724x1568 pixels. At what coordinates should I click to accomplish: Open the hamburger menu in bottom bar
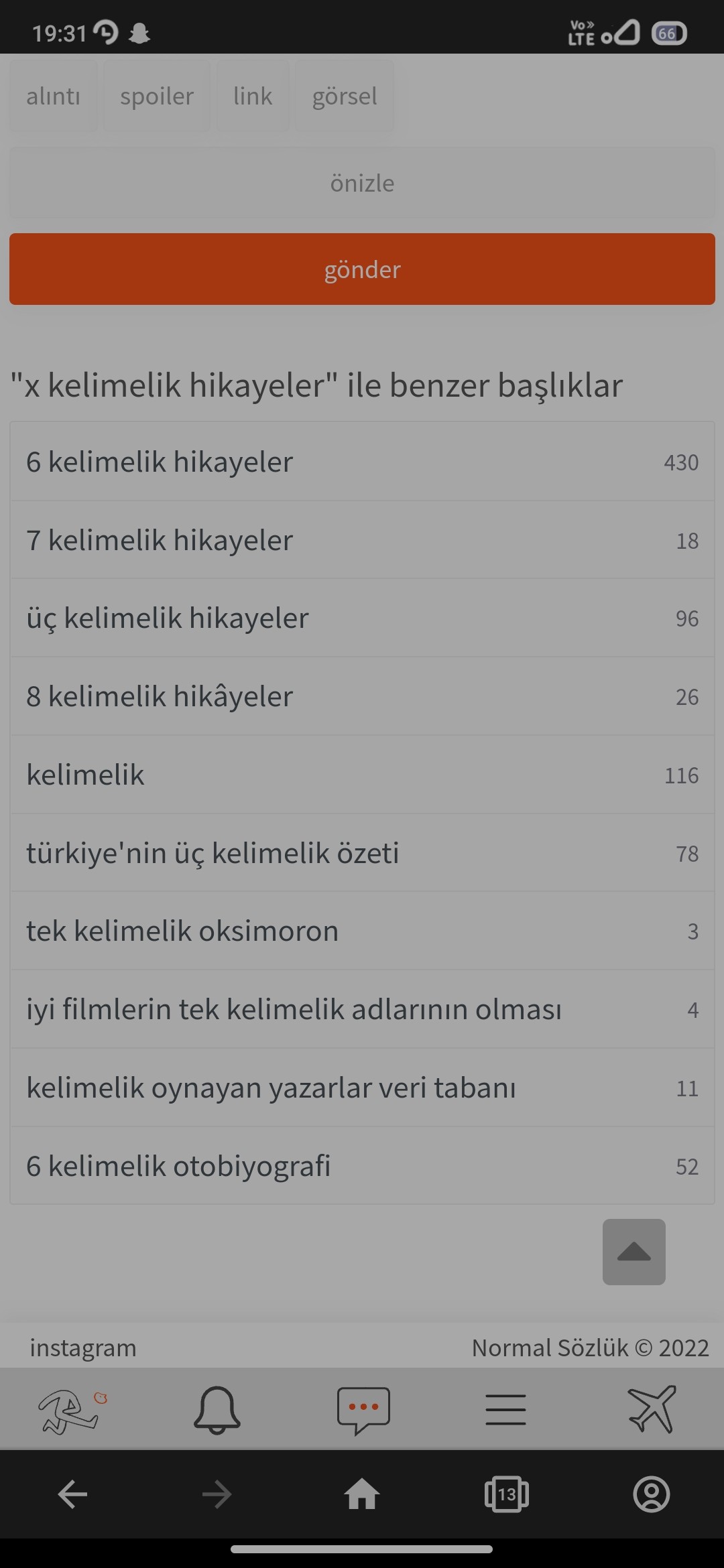point(506,1409)
